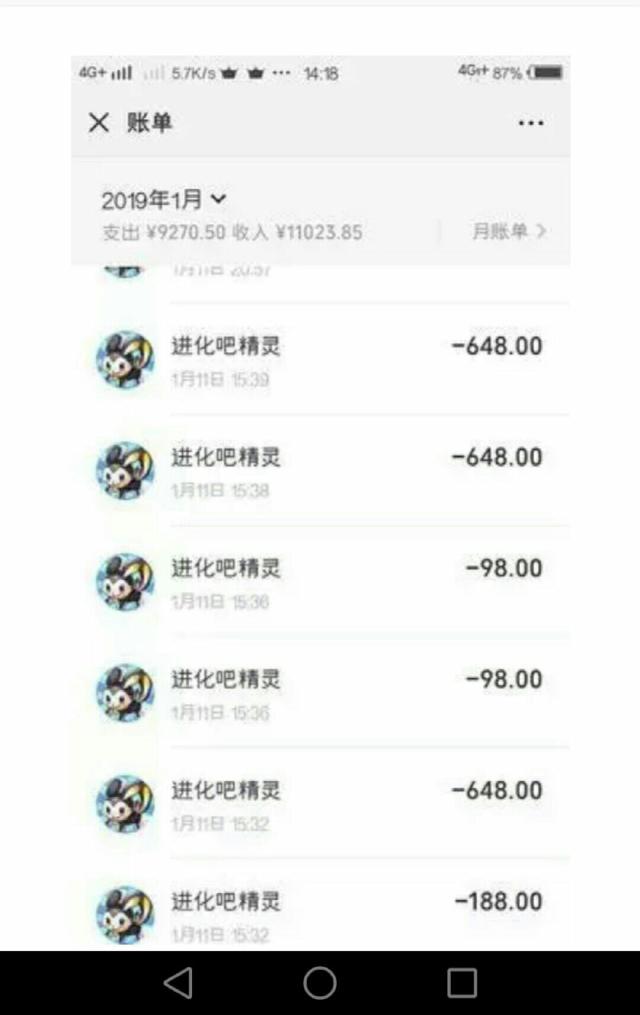Go back with the system back button
This screenshot has width=640, height=1015.
(x=178, y=983)
